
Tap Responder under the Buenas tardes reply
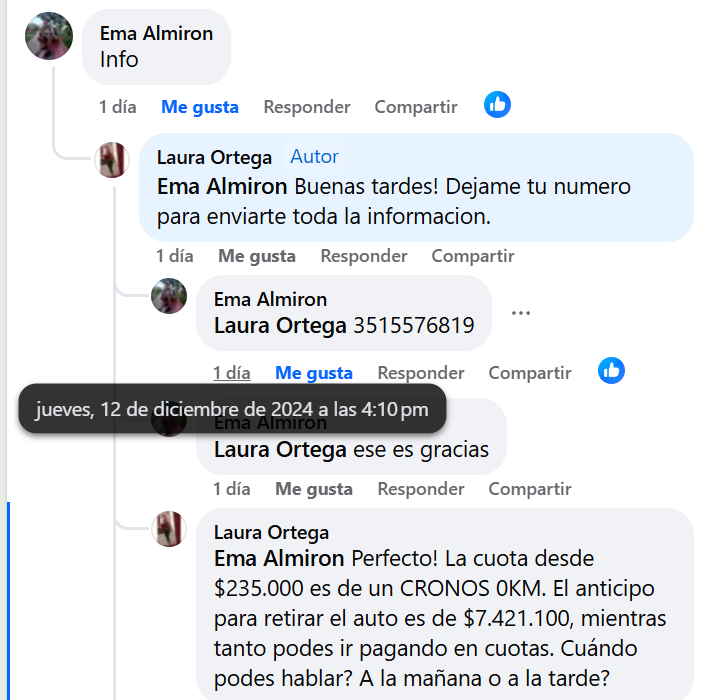pos(364,256)
